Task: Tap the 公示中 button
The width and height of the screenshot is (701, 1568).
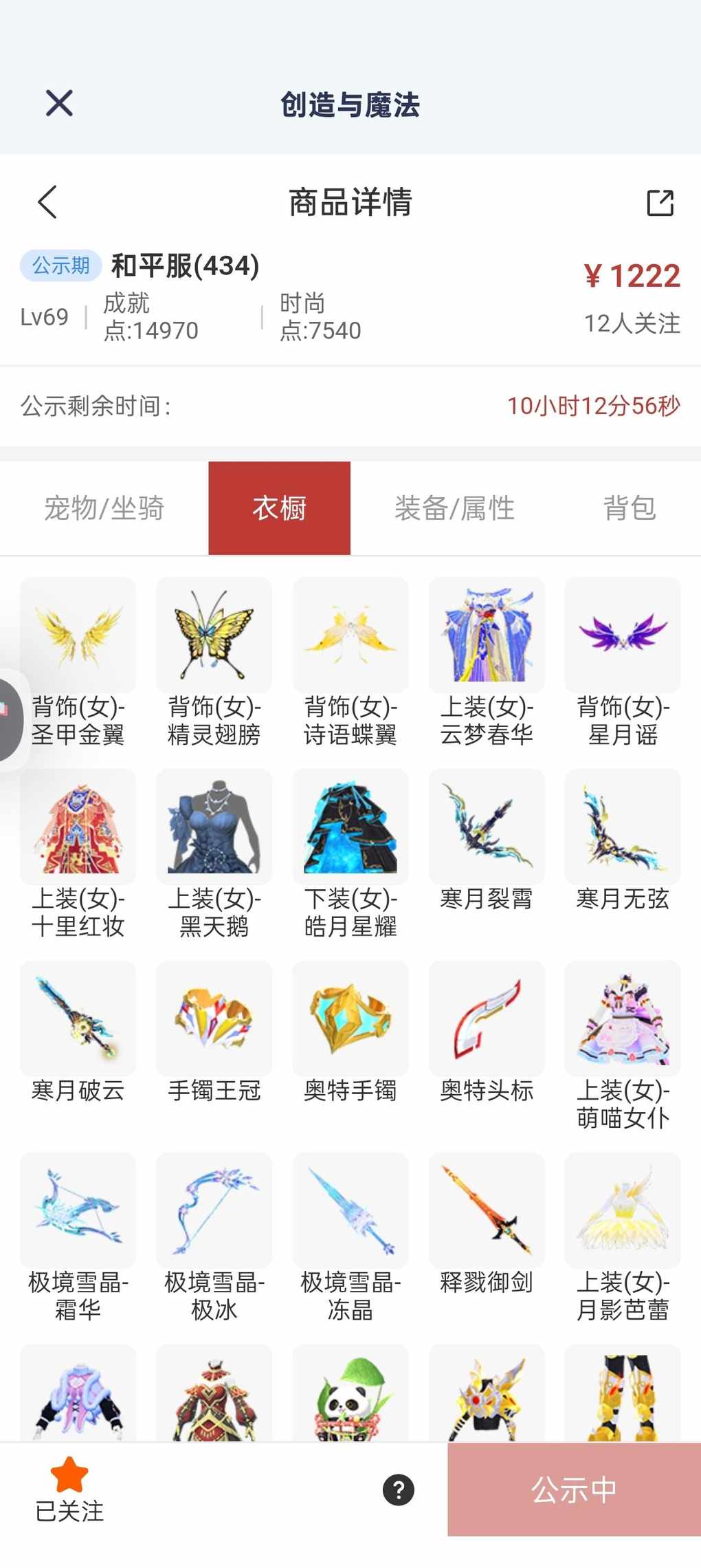Action: click(574, 1490)
